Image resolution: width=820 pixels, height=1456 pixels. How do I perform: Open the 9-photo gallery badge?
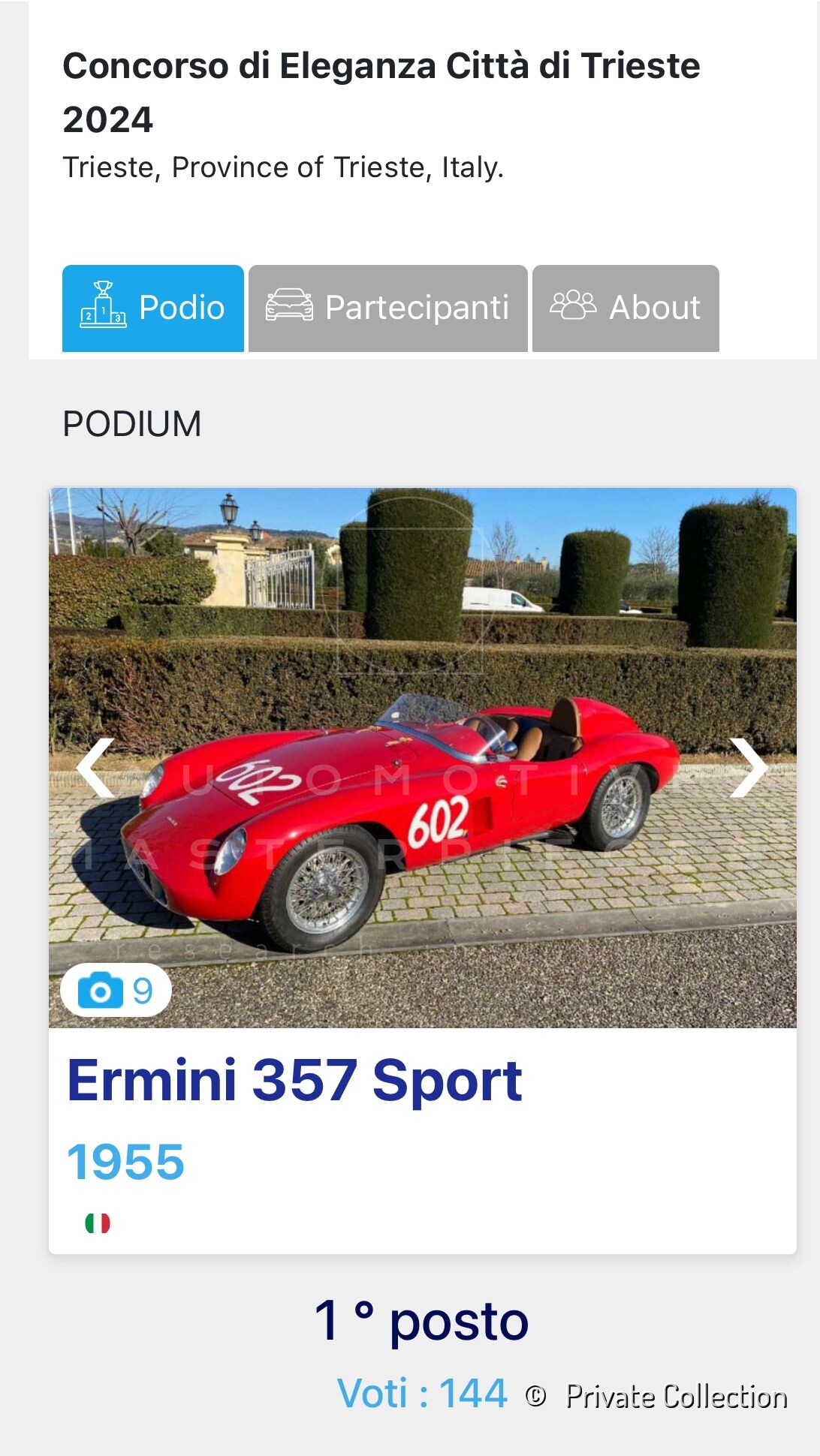tap(116, 991)
